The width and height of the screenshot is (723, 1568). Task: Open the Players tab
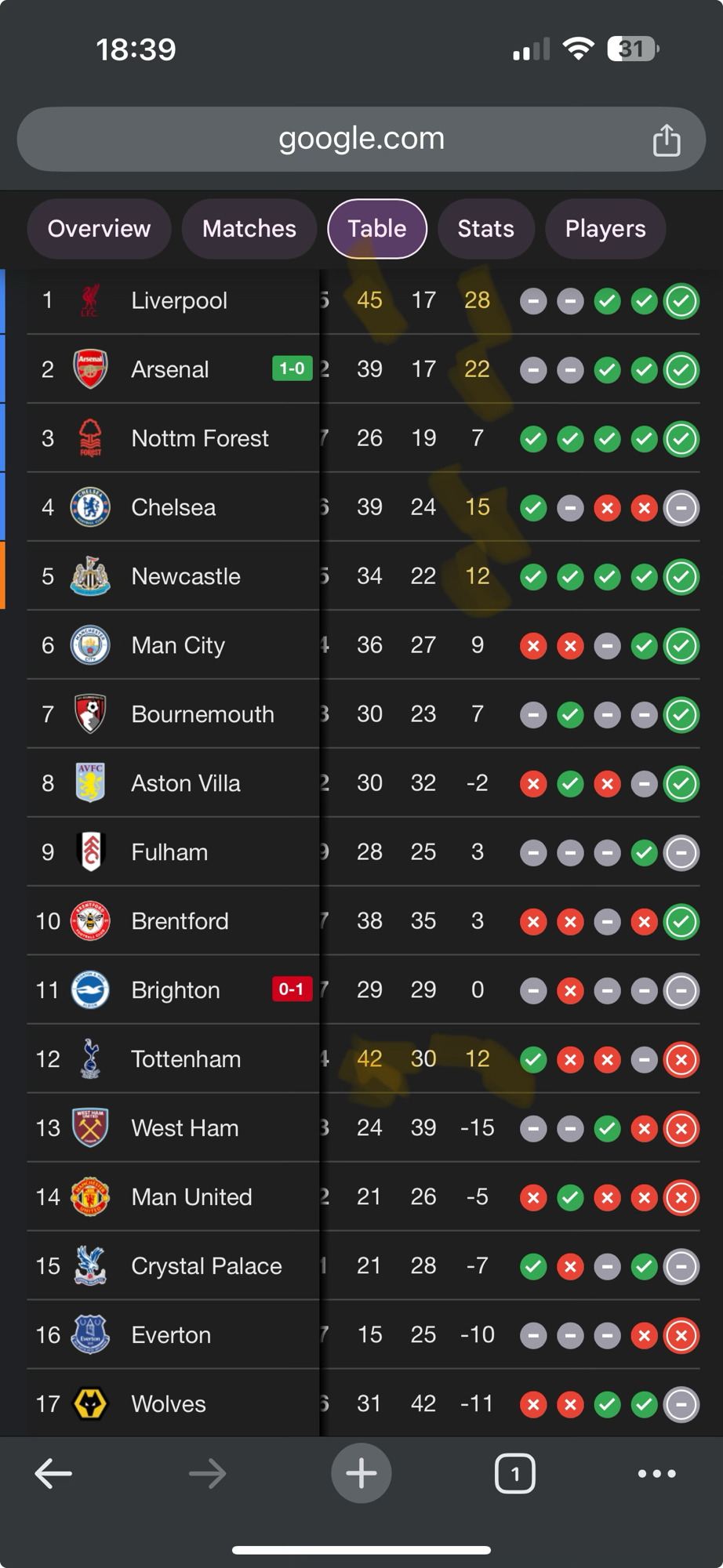coord(605,229)
